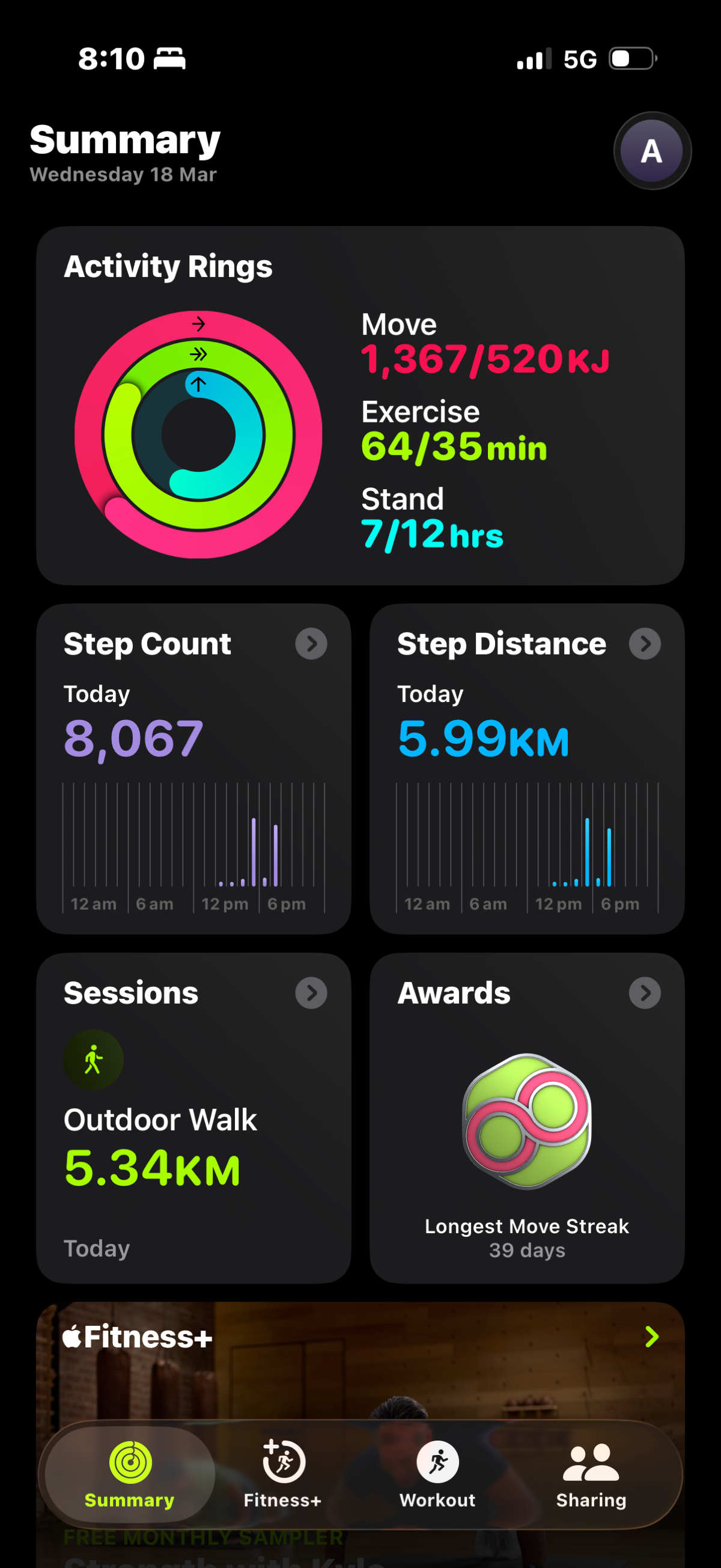Viewport: 721px width, 1568px height.
Task: Go to the Workout tab
Action: (437, 1473)
